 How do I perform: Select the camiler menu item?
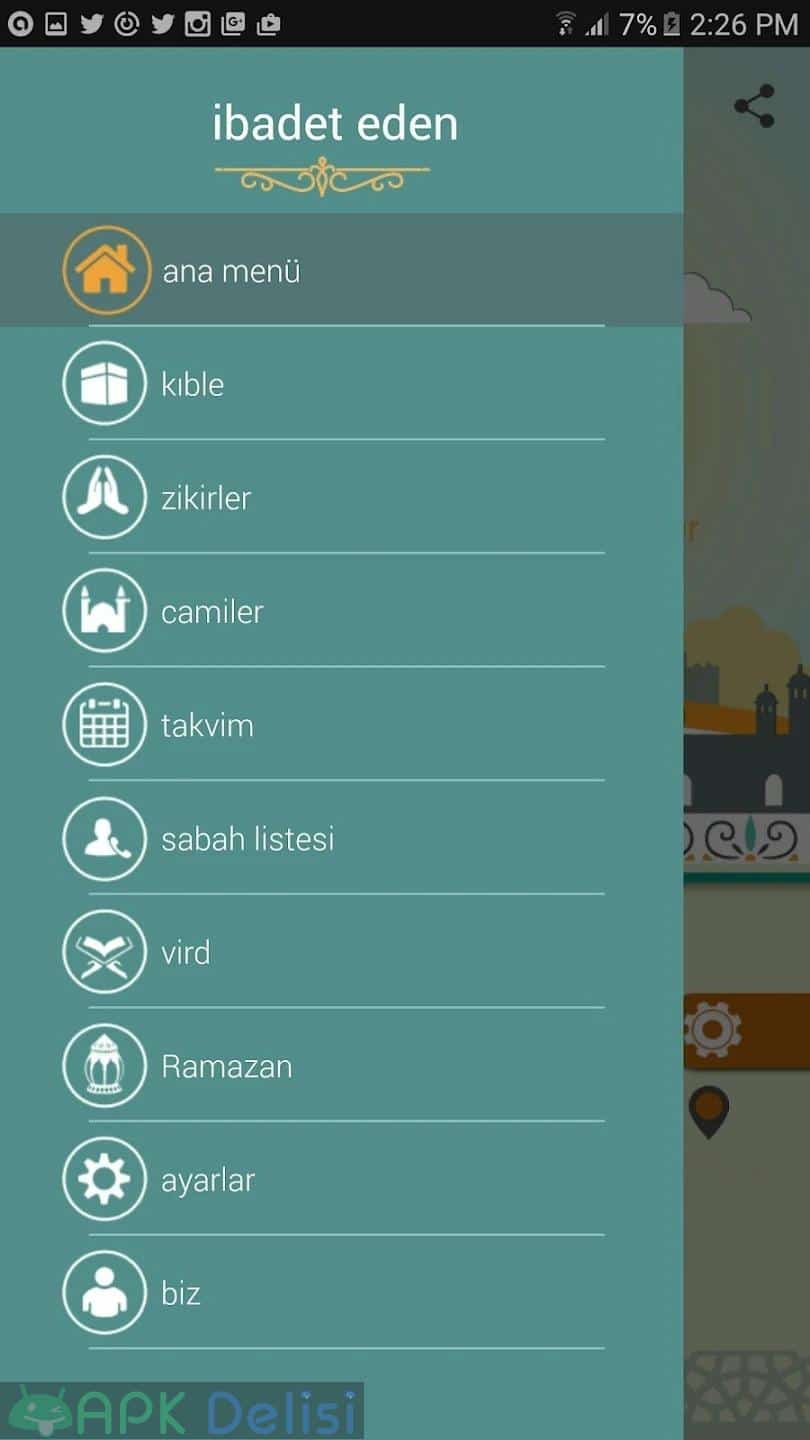(341, 611)
